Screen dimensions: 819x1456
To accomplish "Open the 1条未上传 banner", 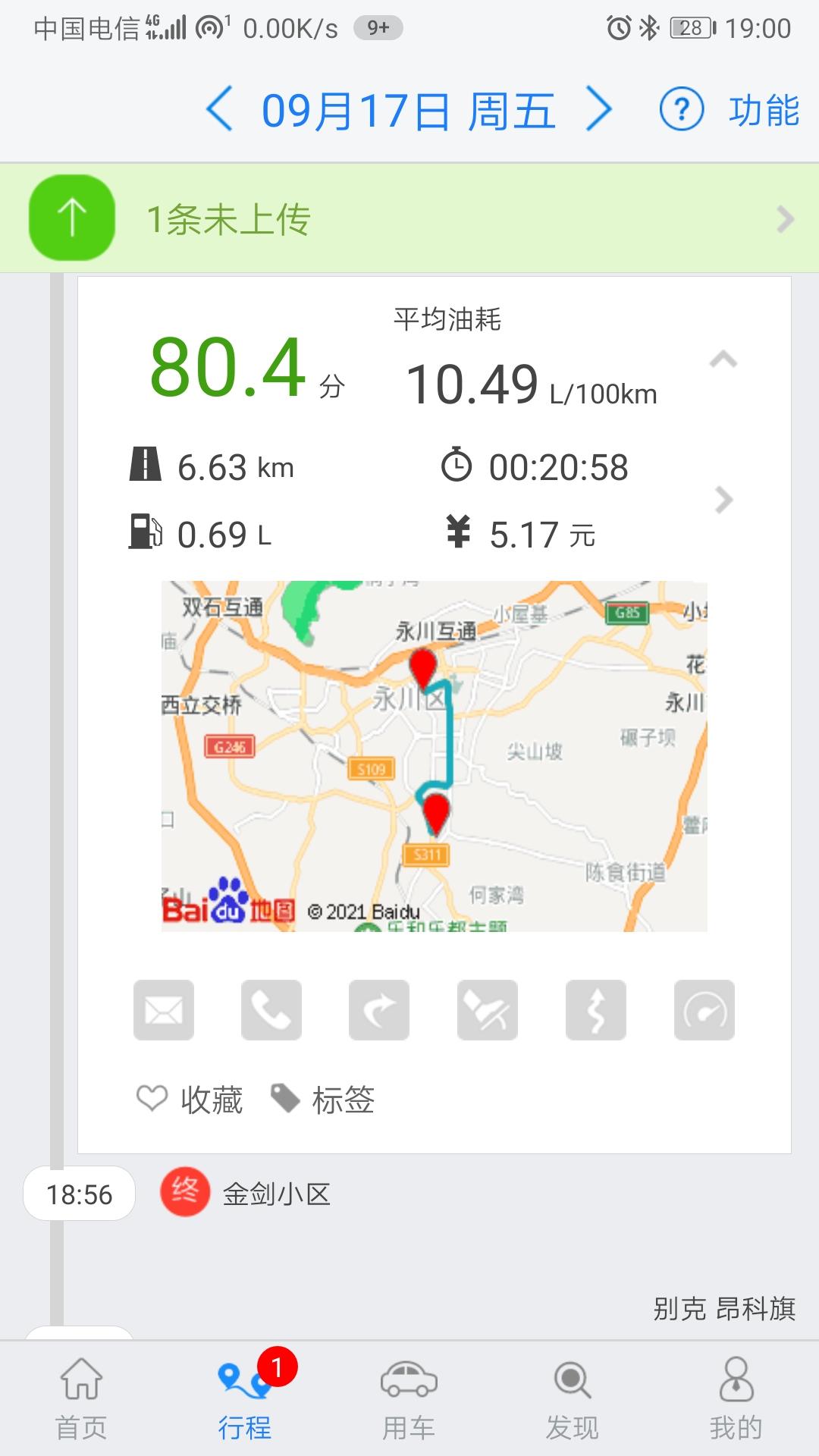I will (x=409, y=218).
